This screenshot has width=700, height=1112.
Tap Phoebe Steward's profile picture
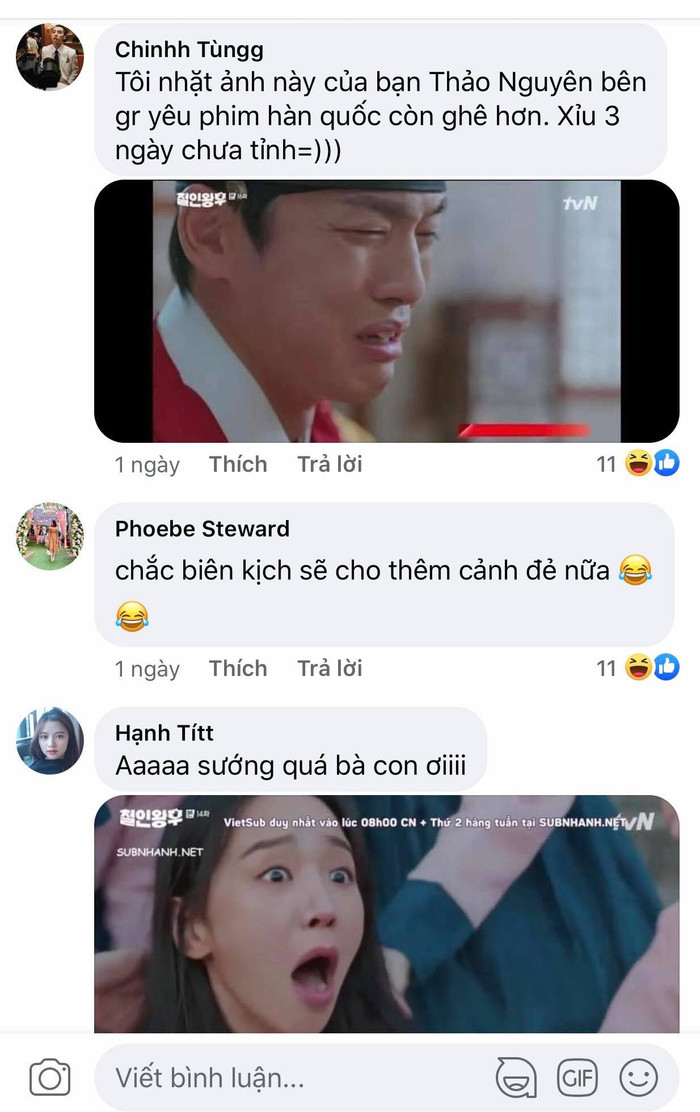(49, 536)
